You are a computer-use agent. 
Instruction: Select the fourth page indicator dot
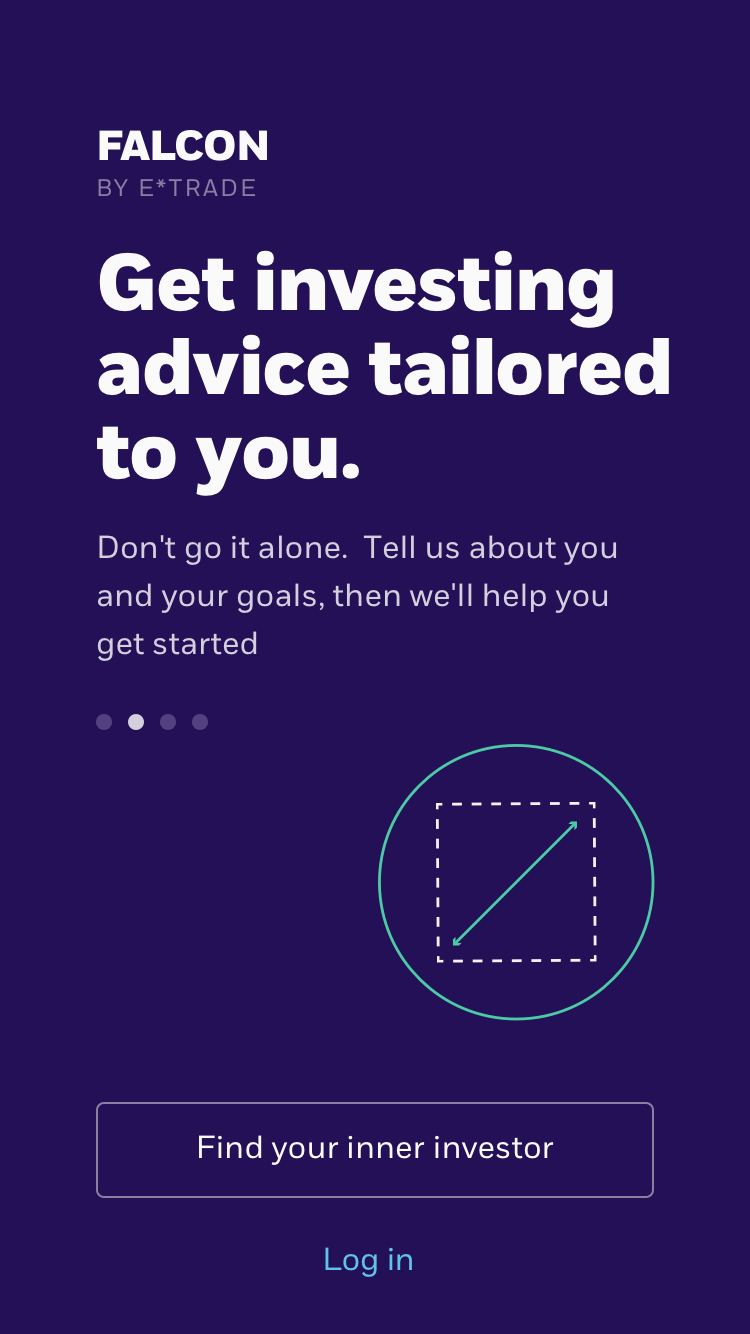pos(200,722)
